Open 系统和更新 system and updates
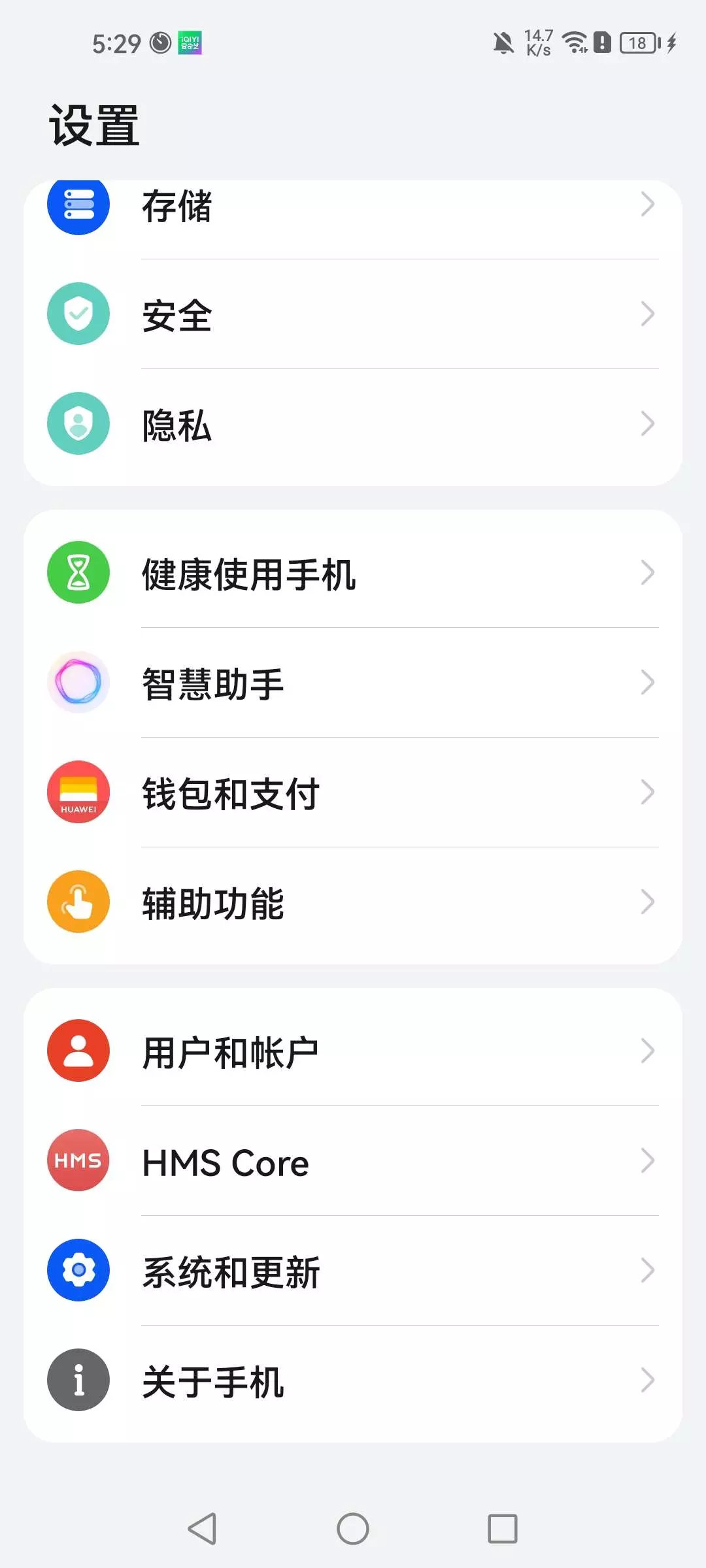This screenshot has height=1568, width=706. coord(353,1271)
